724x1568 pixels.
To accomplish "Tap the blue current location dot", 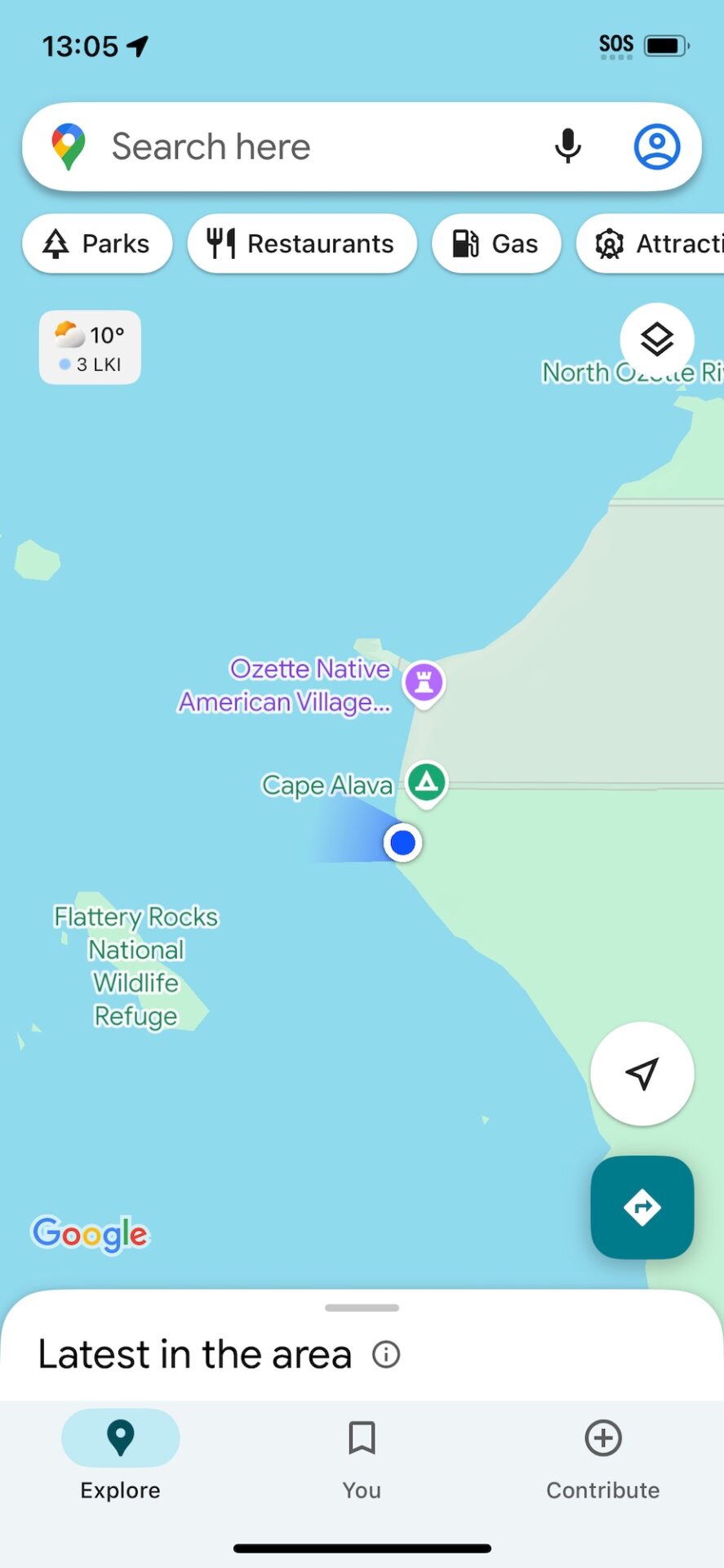I will [x=402, y=843].
